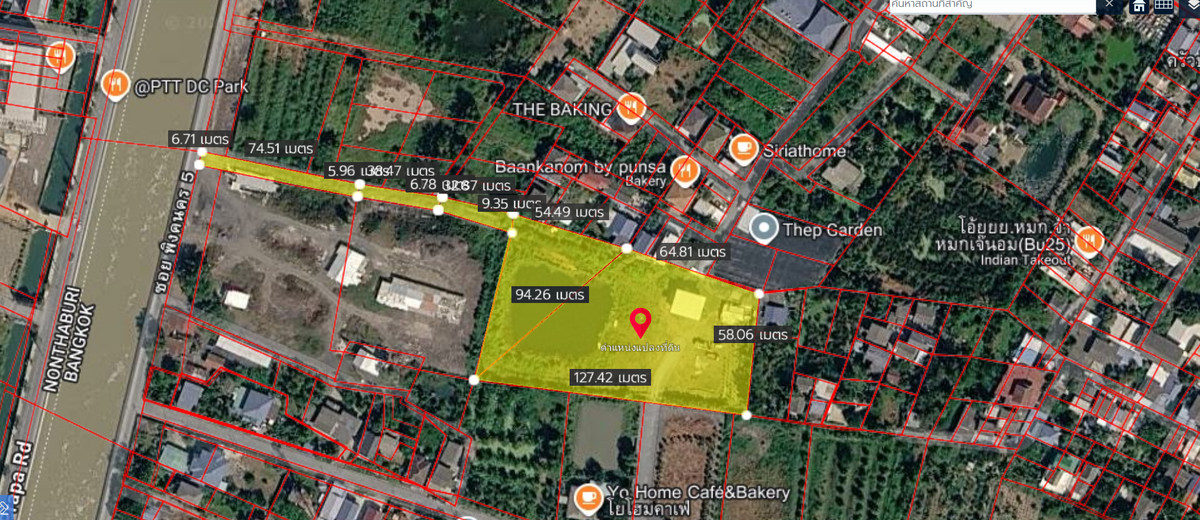Tap the Indian Takeout restaurant marker
1200x520 pixels.
pyautogui.click(x=1088, y=240)
